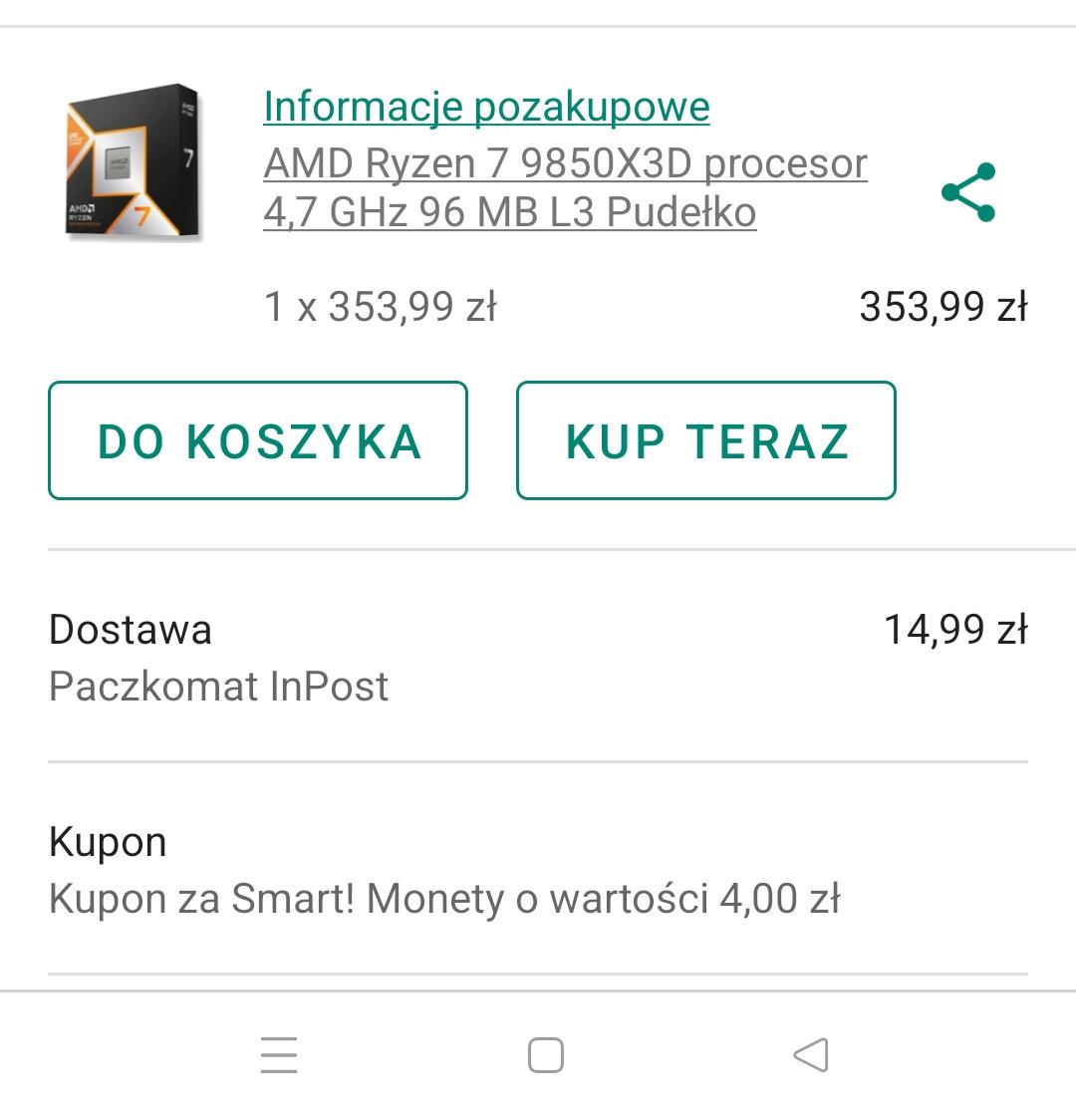Image resolution: width=1076 pixels, height=1120 pixels.
Task: Open the Informacje pozakupowe link
Action: coord(486,107)
